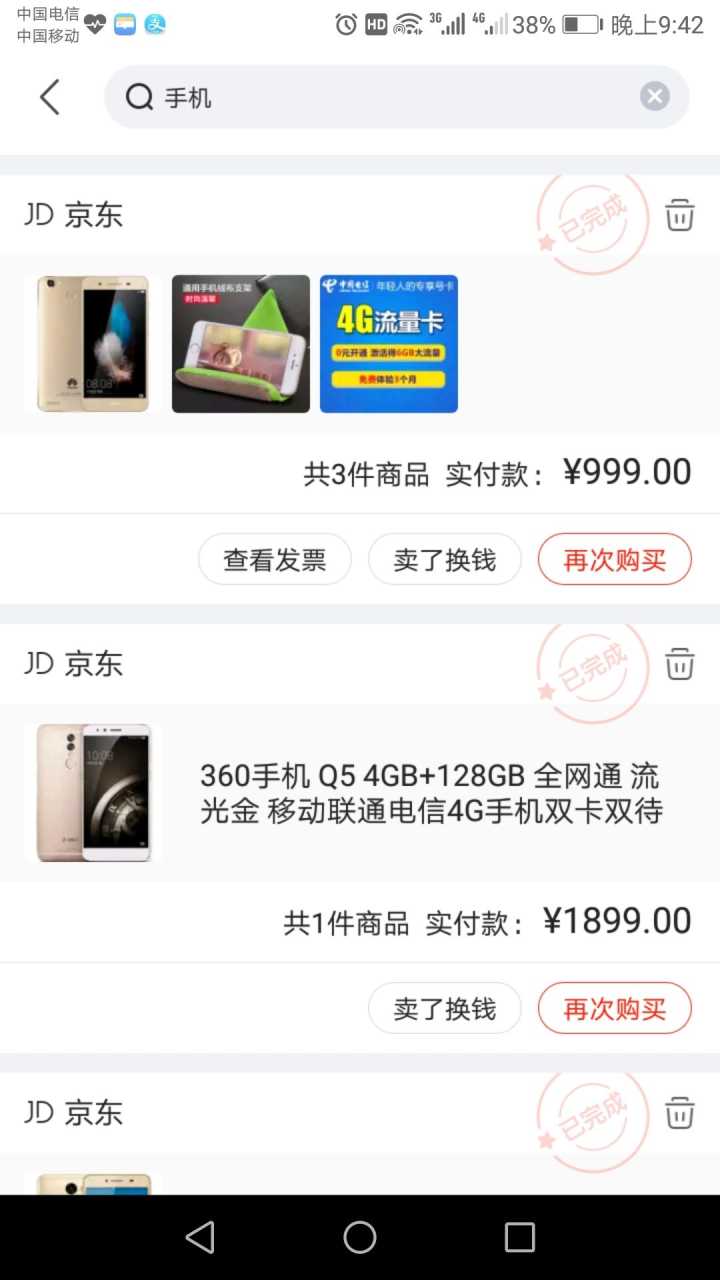Open the 360手机 Q5 order item
The height and width of the screenshot is (1280, 720).
tap(430, 793)
